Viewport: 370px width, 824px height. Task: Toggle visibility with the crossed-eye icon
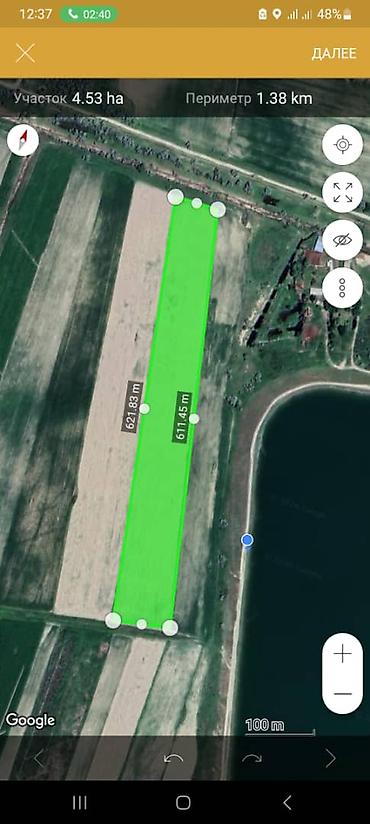coord(342,240)
